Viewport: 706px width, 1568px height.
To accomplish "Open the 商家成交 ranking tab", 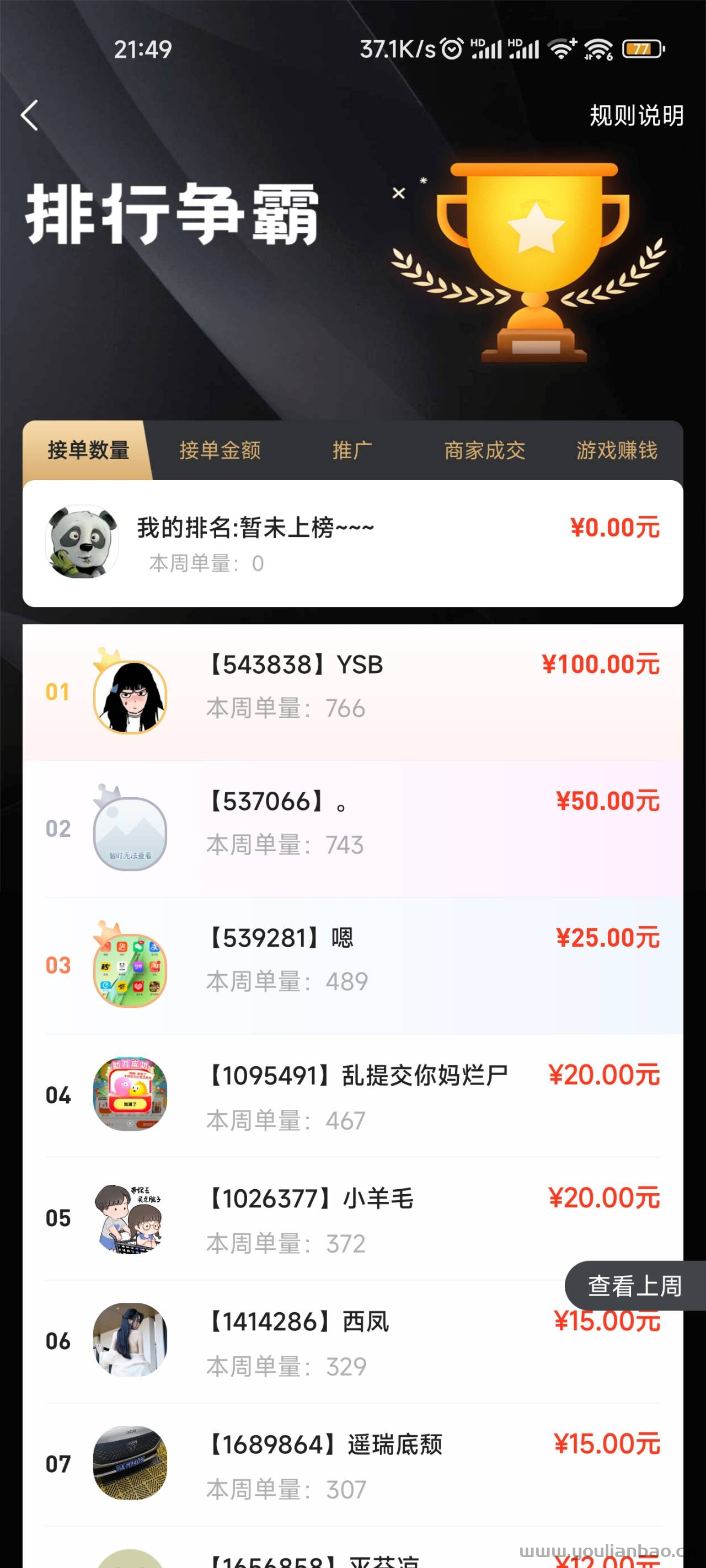I will (484, 450).
